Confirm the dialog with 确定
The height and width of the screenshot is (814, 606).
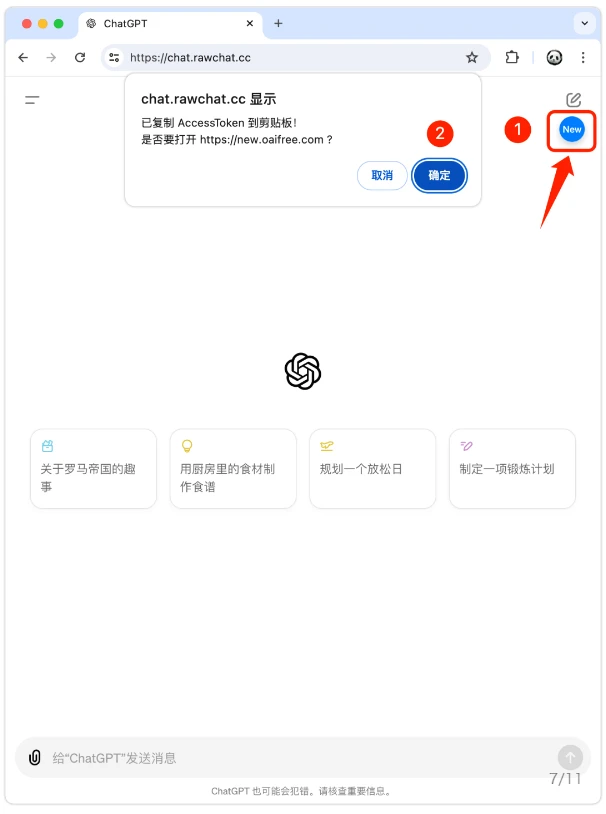[x=439, y=175]
